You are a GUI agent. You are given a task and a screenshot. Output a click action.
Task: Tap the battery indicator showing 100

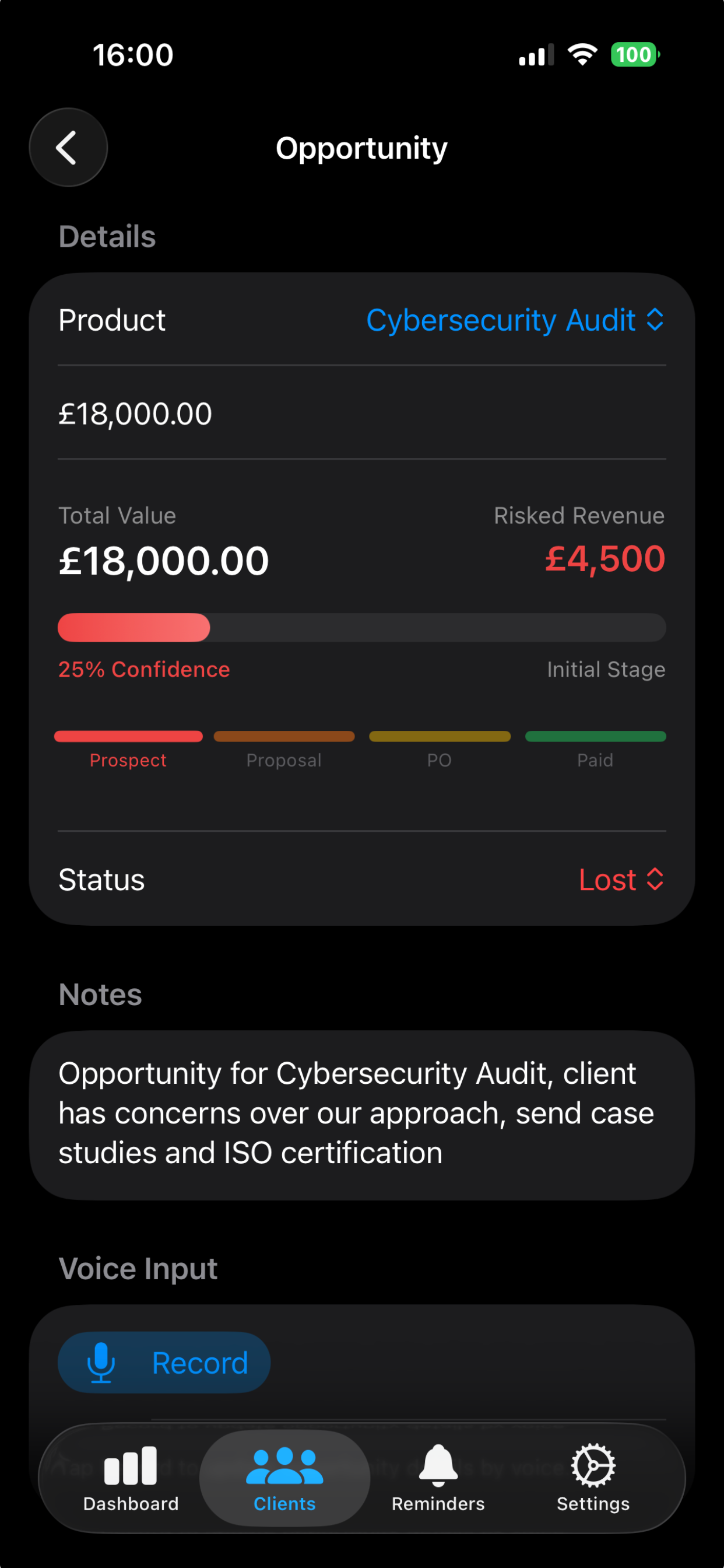click(x=633, y=55)
